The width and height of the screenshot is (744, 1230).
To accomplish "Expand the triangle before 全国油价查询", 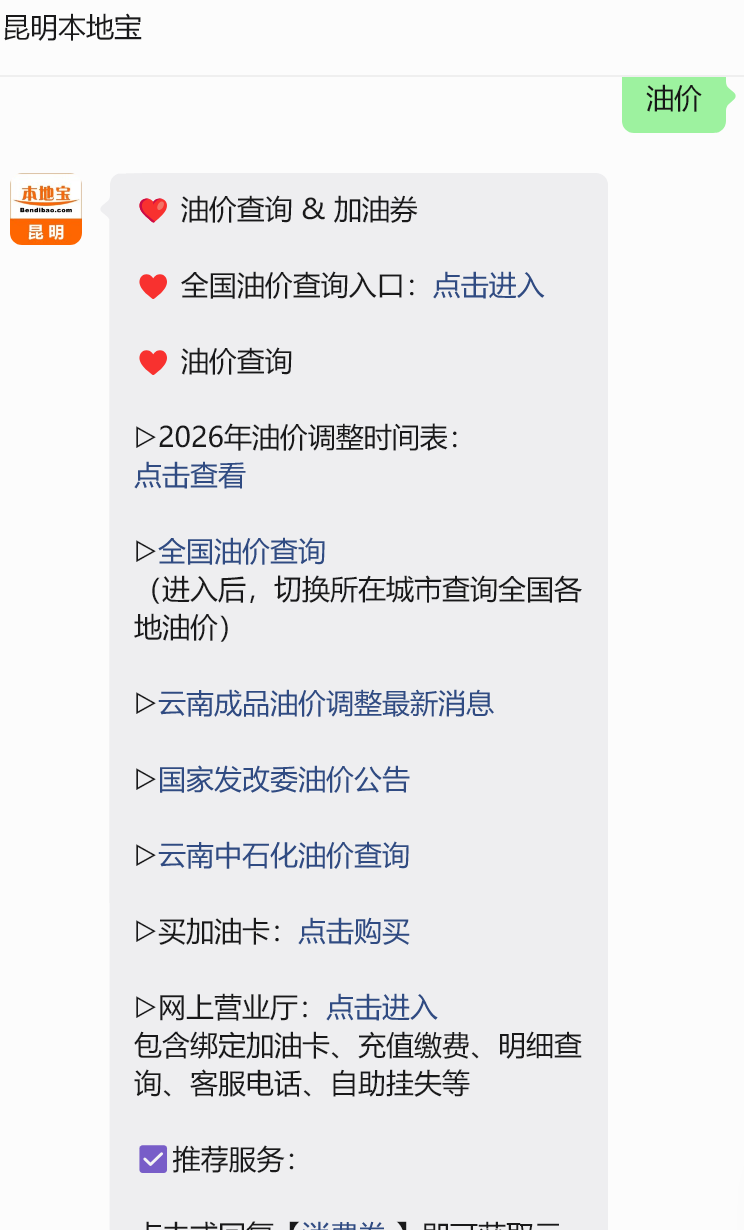I will (143, 551).
